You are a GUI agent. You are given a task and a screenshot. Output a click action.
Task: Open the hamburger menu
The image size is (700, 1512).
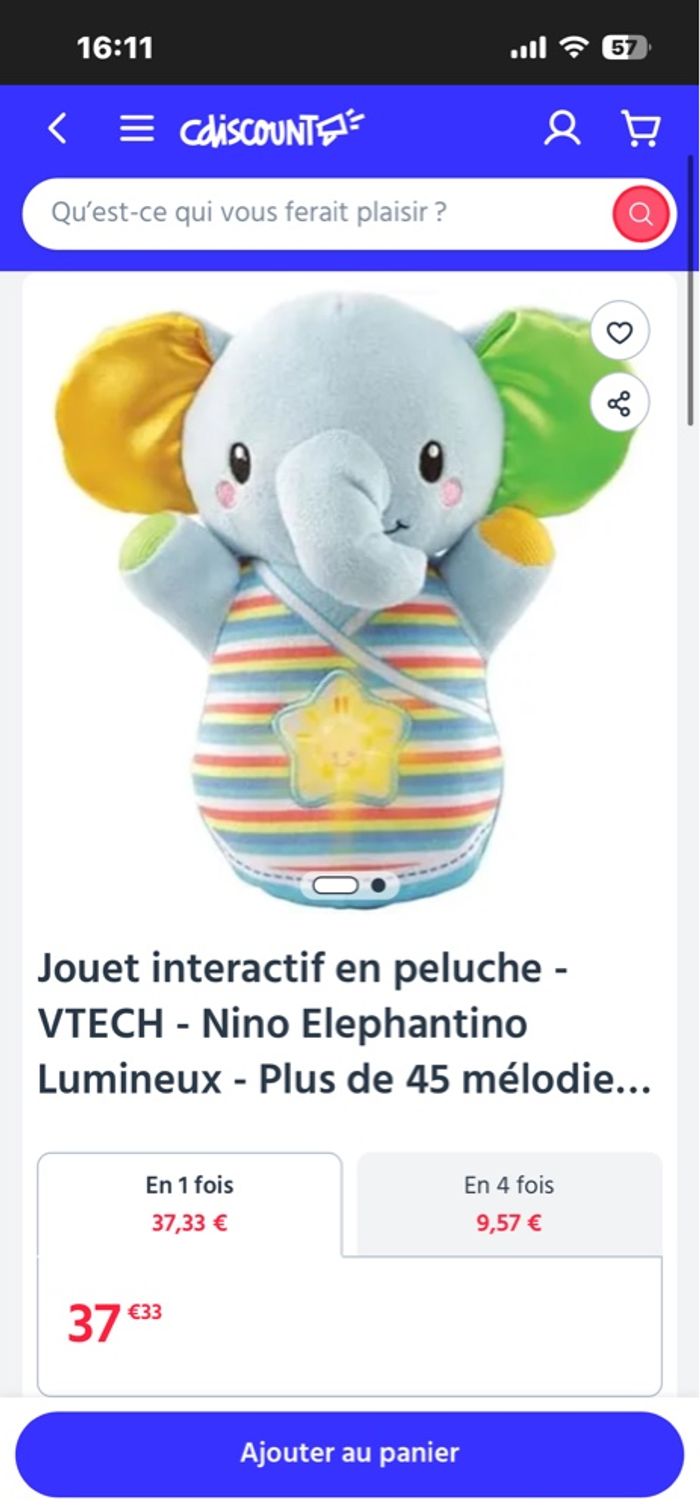[x=137, y=129]
